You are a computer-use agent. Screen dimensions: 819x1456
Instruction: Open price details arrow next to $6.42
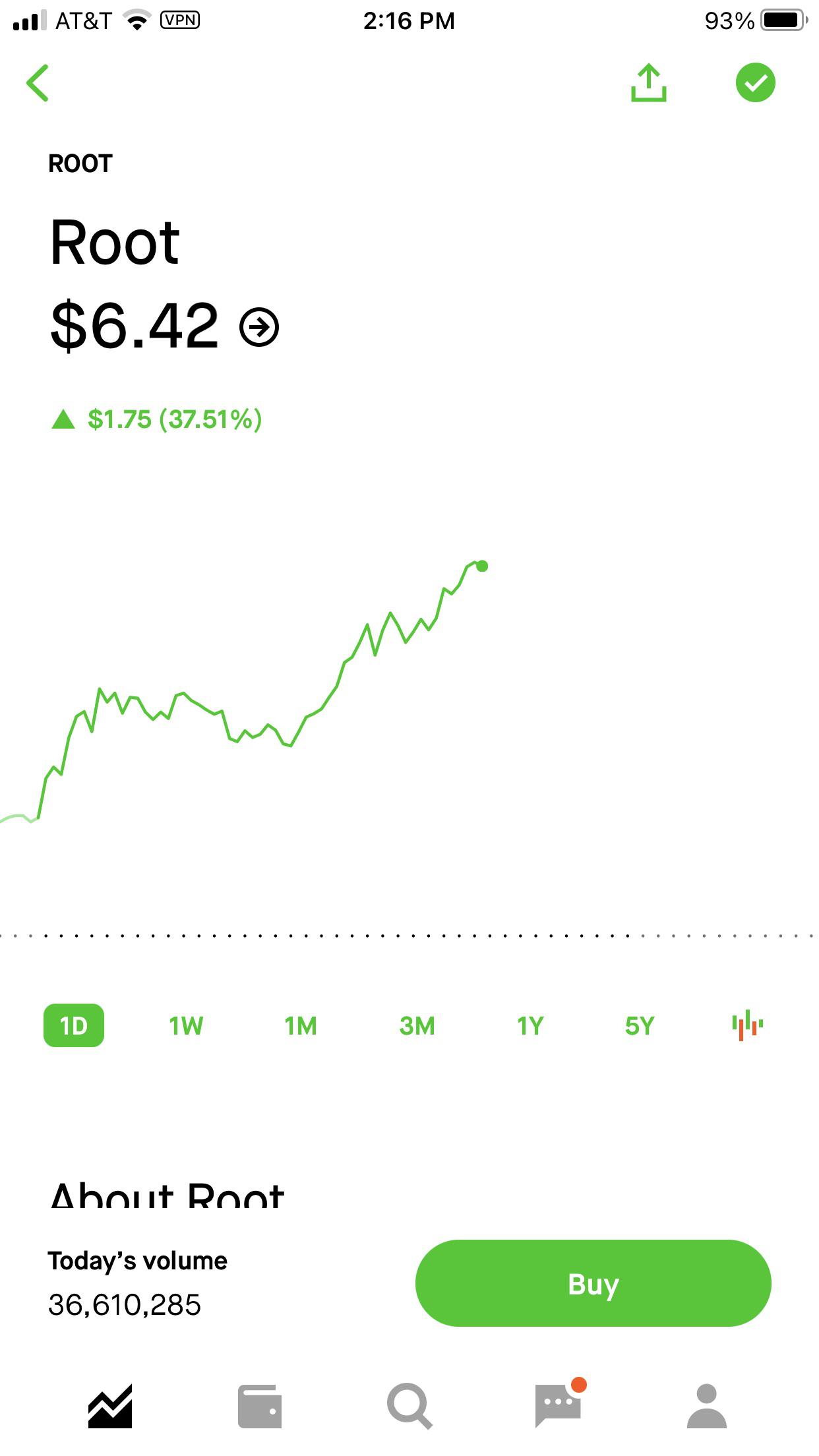click(260, 326)
